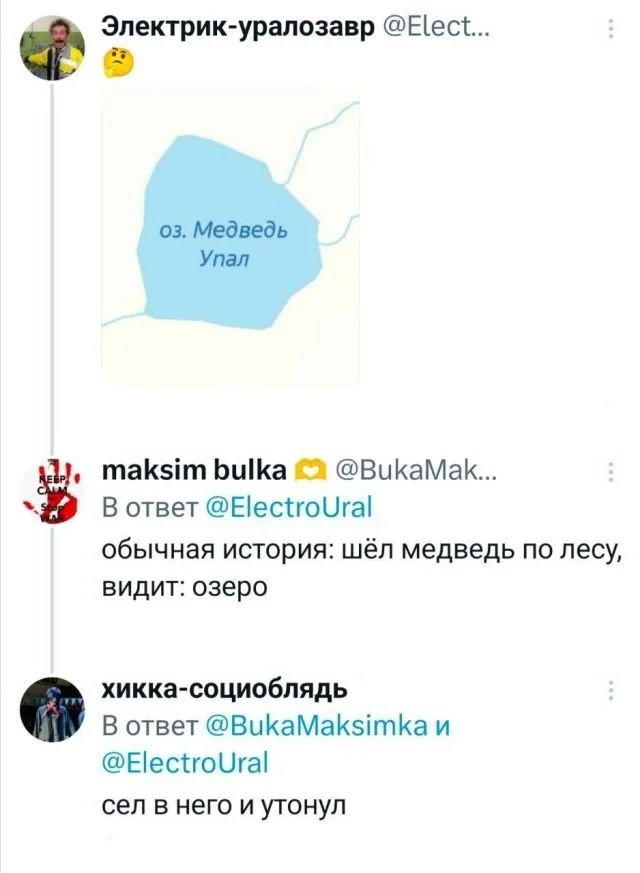640x873 pixels.
Task: View Электрик-уралозавр's profile picture
Action: point(54,49)
